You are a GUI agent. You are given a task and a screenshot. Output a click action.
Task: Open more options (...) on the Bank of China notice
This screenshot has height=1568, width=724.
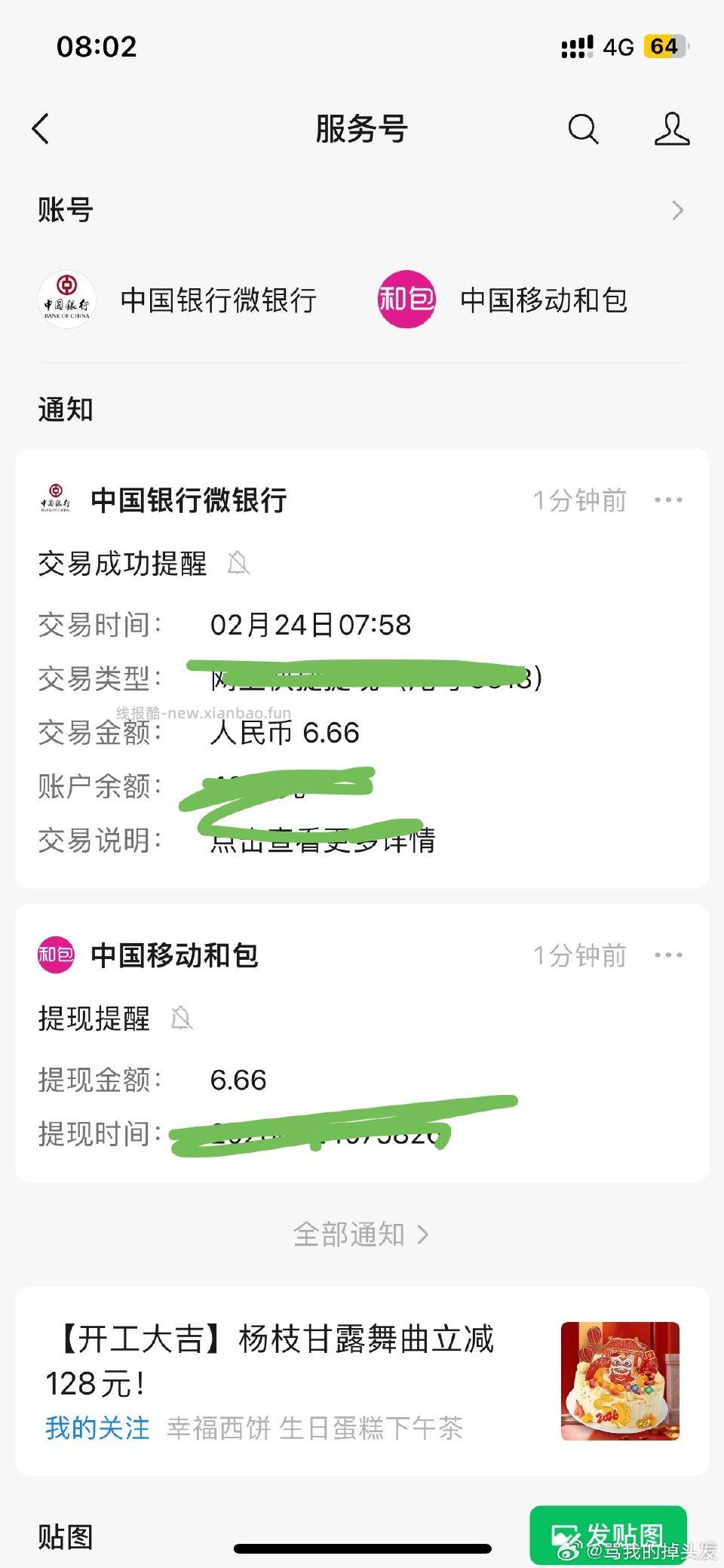tap(669, 498)
